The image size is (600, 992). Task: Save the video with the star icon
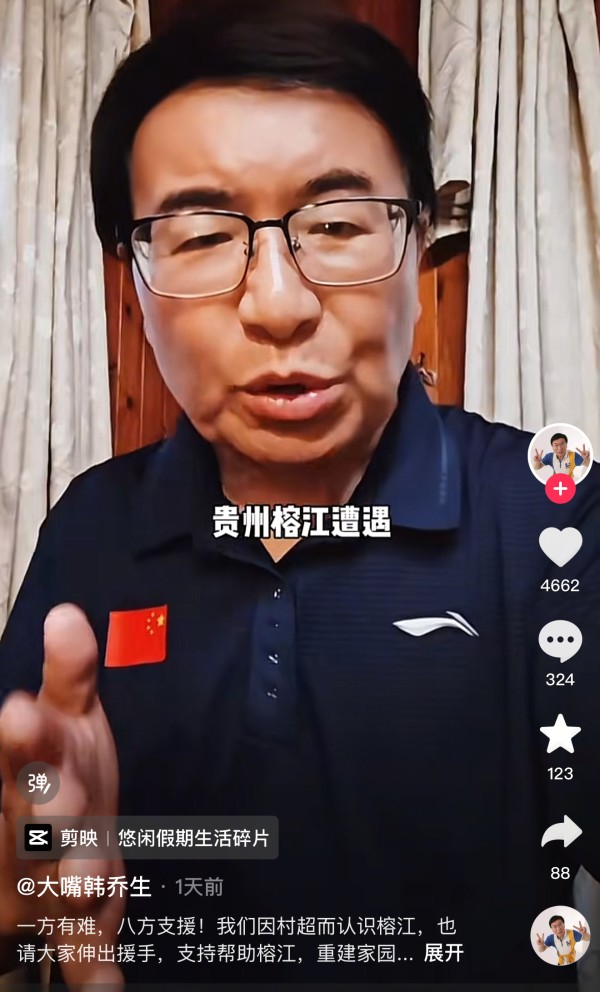click(x=560, y=734)
